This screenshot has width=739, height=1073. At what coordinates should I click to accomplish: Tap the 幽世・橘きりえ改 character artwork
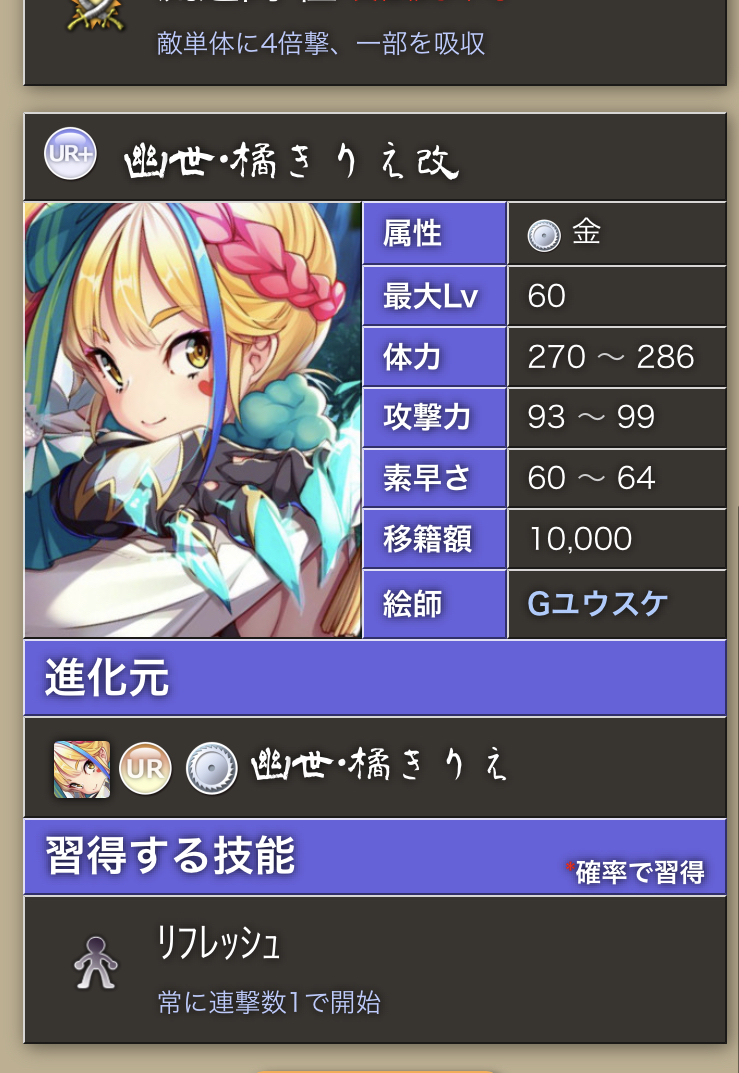point(192,420)
